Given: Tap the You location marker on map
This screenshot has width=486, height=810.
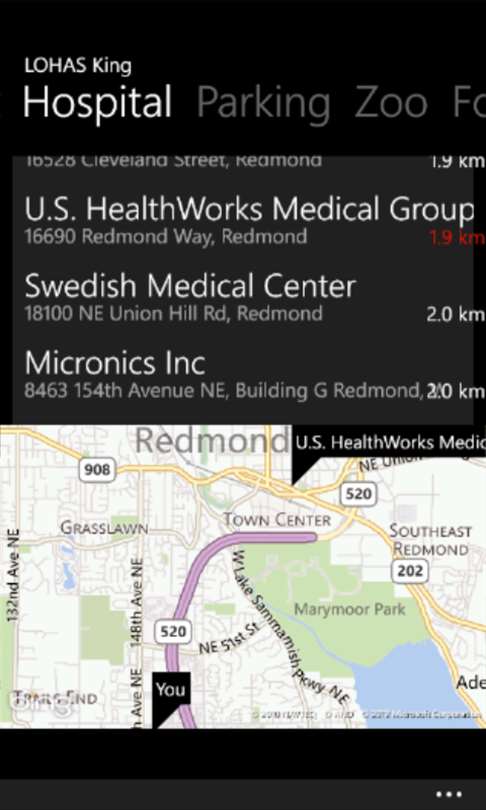Looking at the screenshot, I should pyautogui.click(x=171, y=689).
